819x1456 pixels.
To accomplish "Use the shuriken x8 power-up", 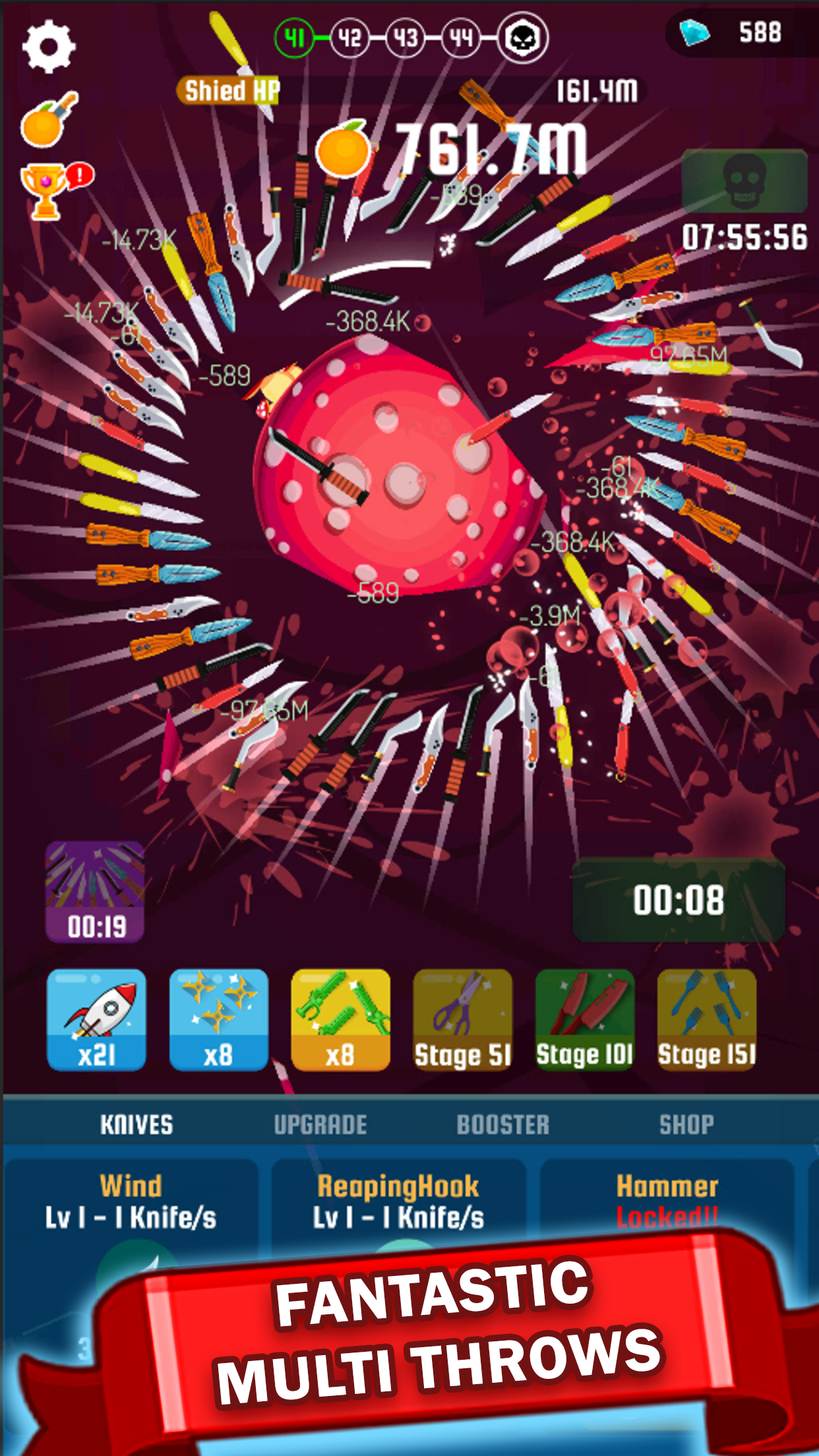I will [219, 1019].
